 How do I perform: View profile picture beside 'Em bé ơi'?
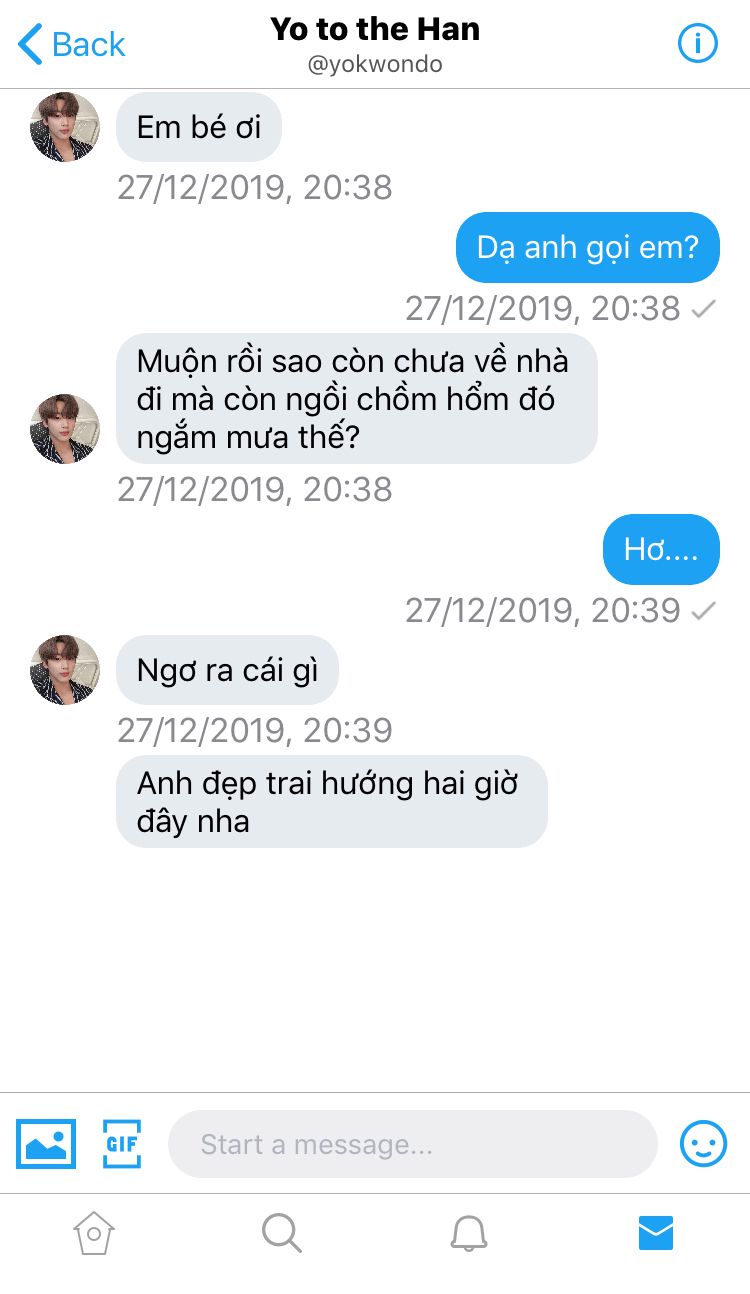point(65,127)
